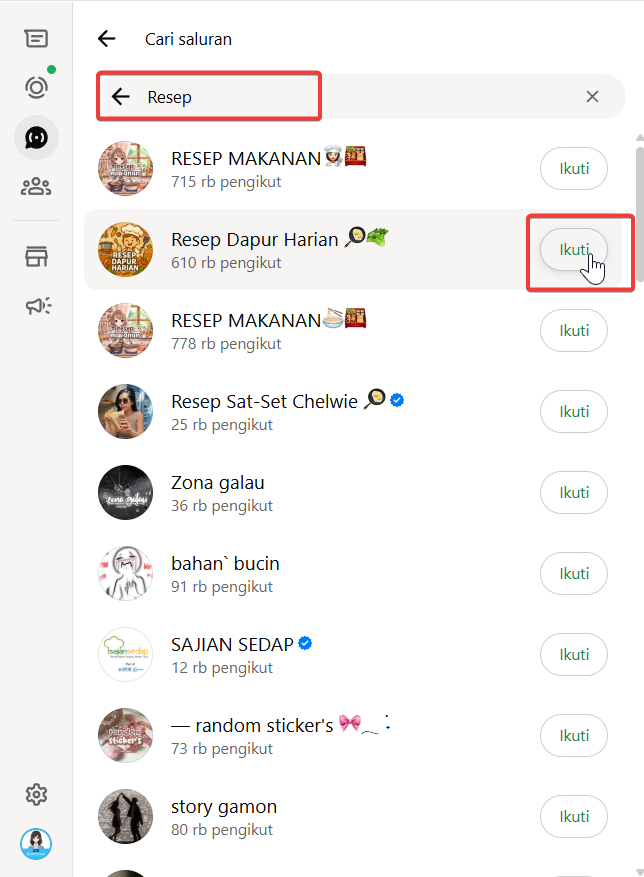Follow RESEP MAKANAN with 715 rb followers

coord(573,169)
